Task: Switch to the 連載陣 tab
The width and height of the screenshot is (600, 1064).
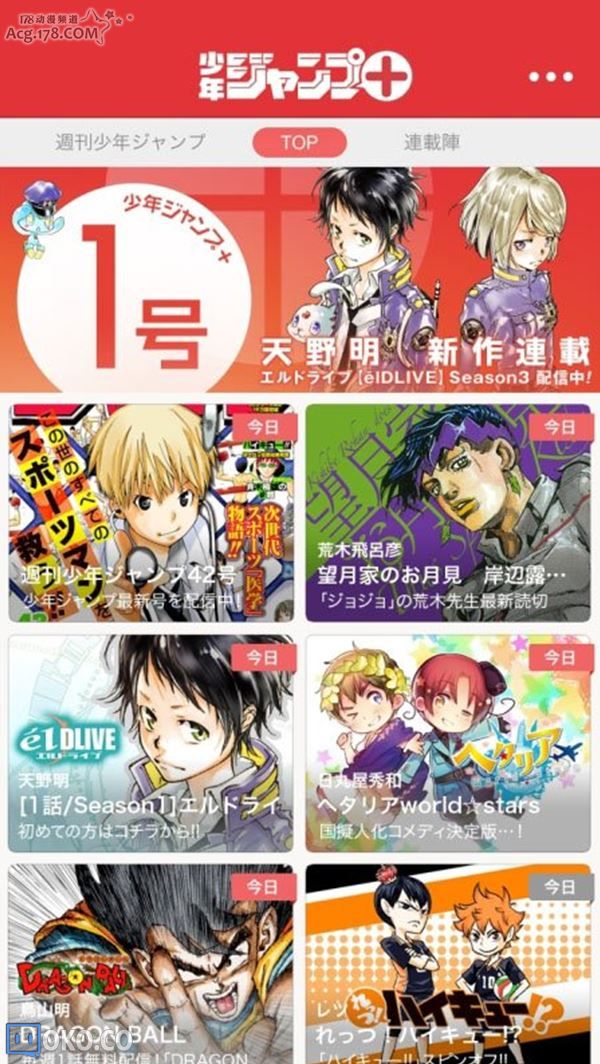Action: point(431,142)
